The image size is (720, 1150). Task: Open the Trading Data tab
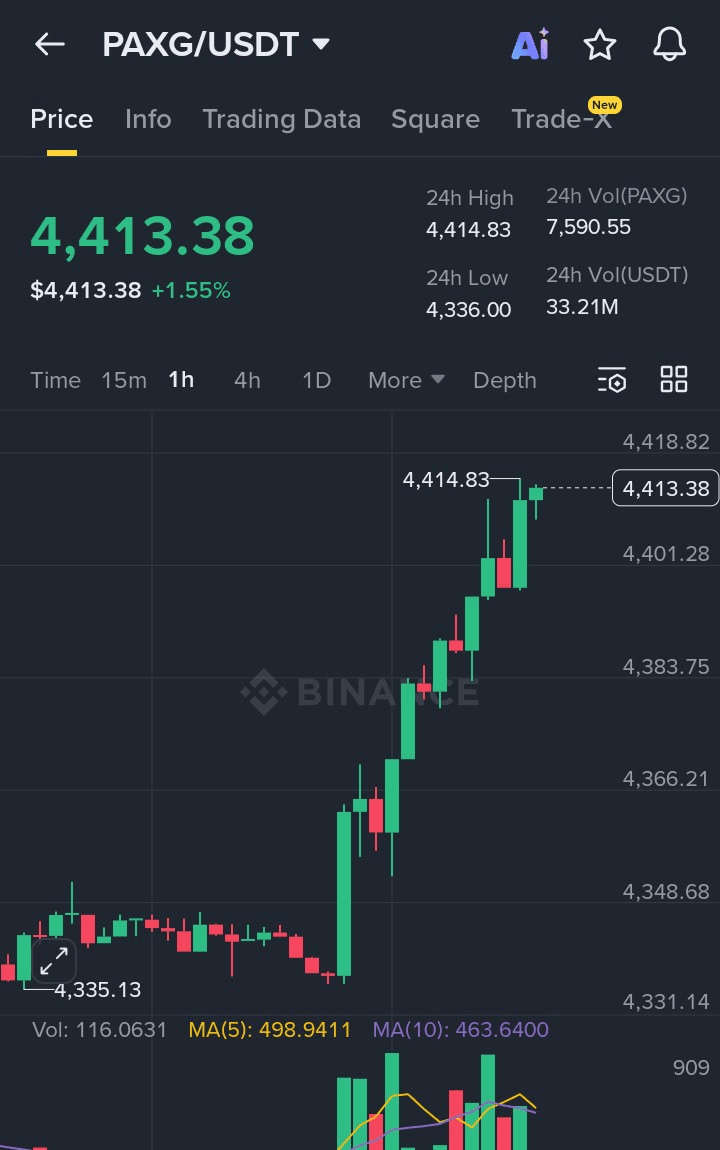pos(282,119)
